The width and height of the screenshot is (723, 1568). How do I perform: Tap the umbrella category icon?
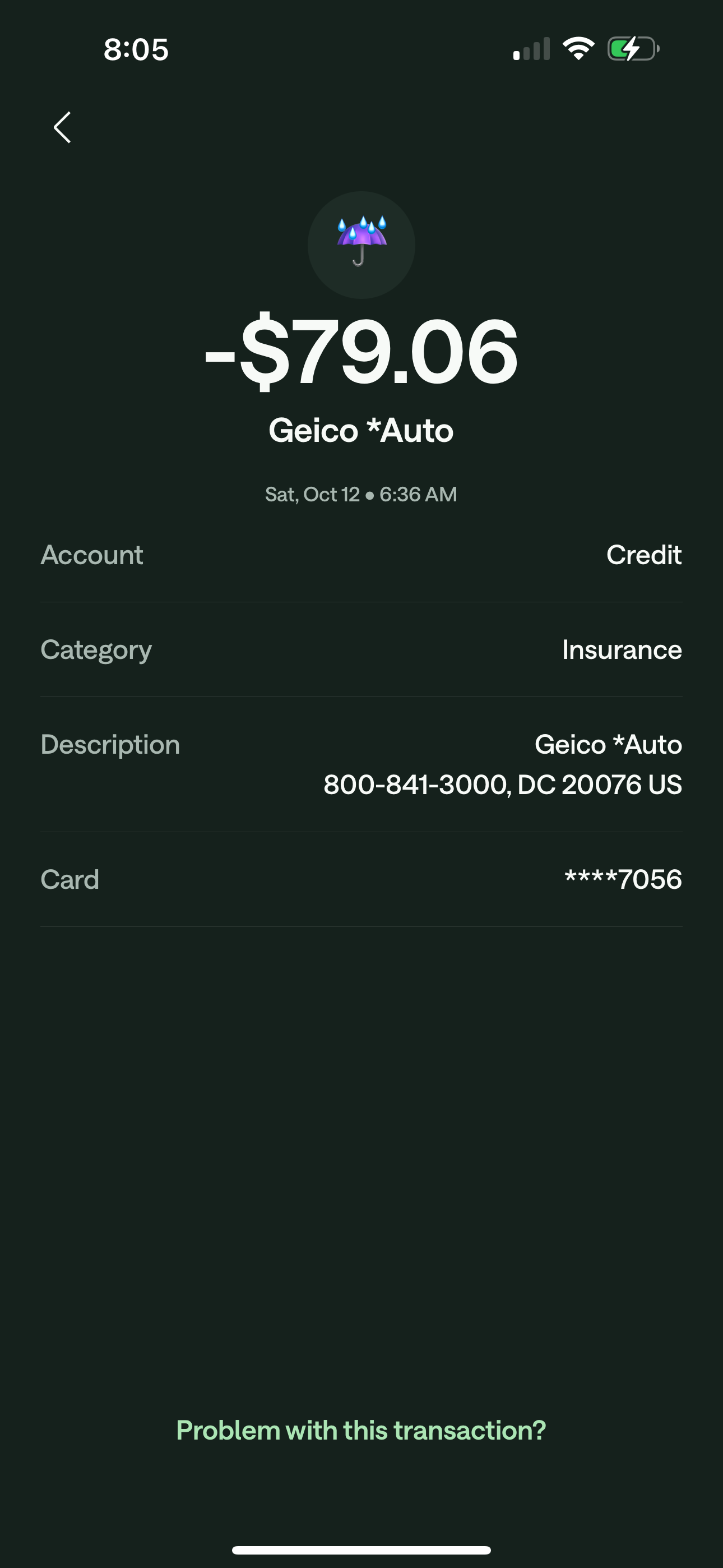click(x=361, y=244)
